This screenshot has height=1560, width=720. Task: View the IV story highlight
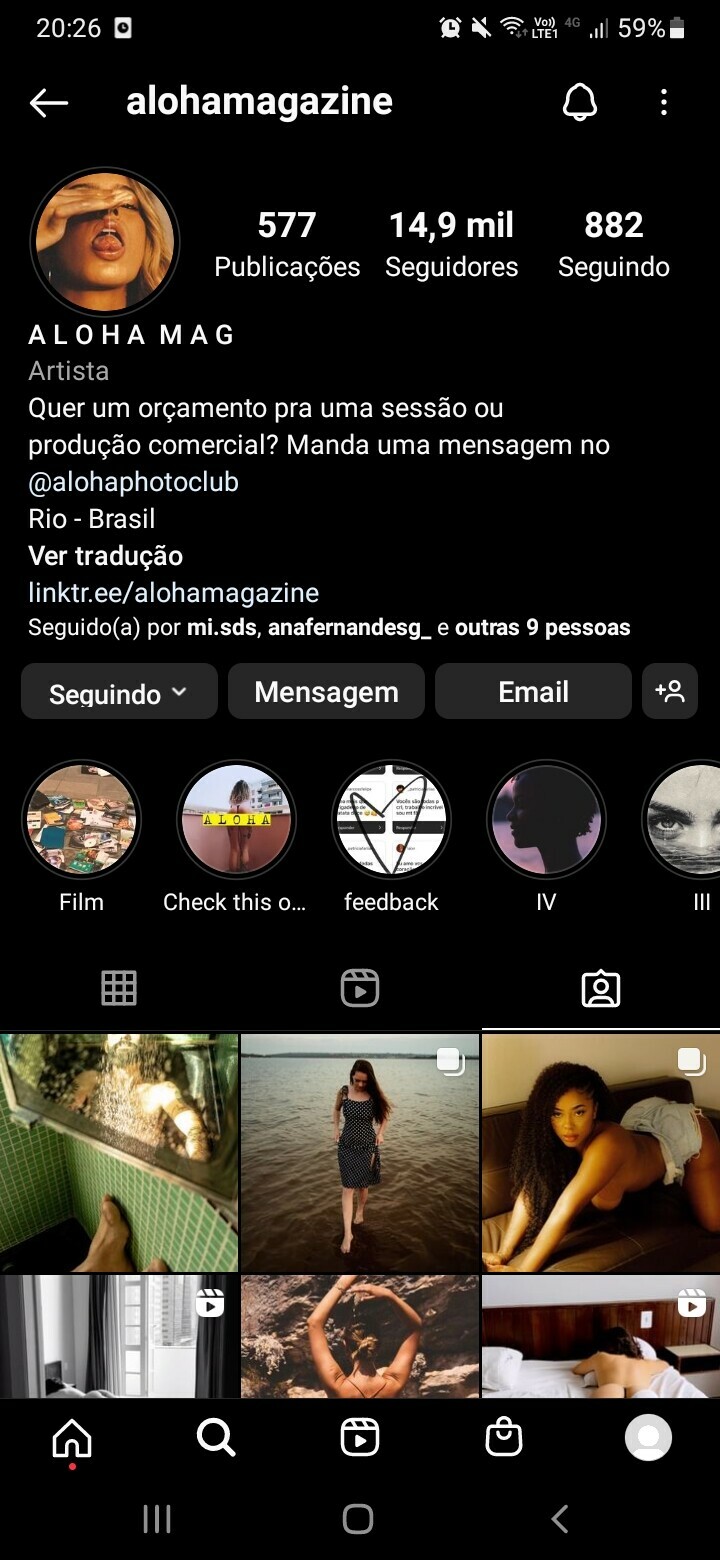[x=546, y=820]
